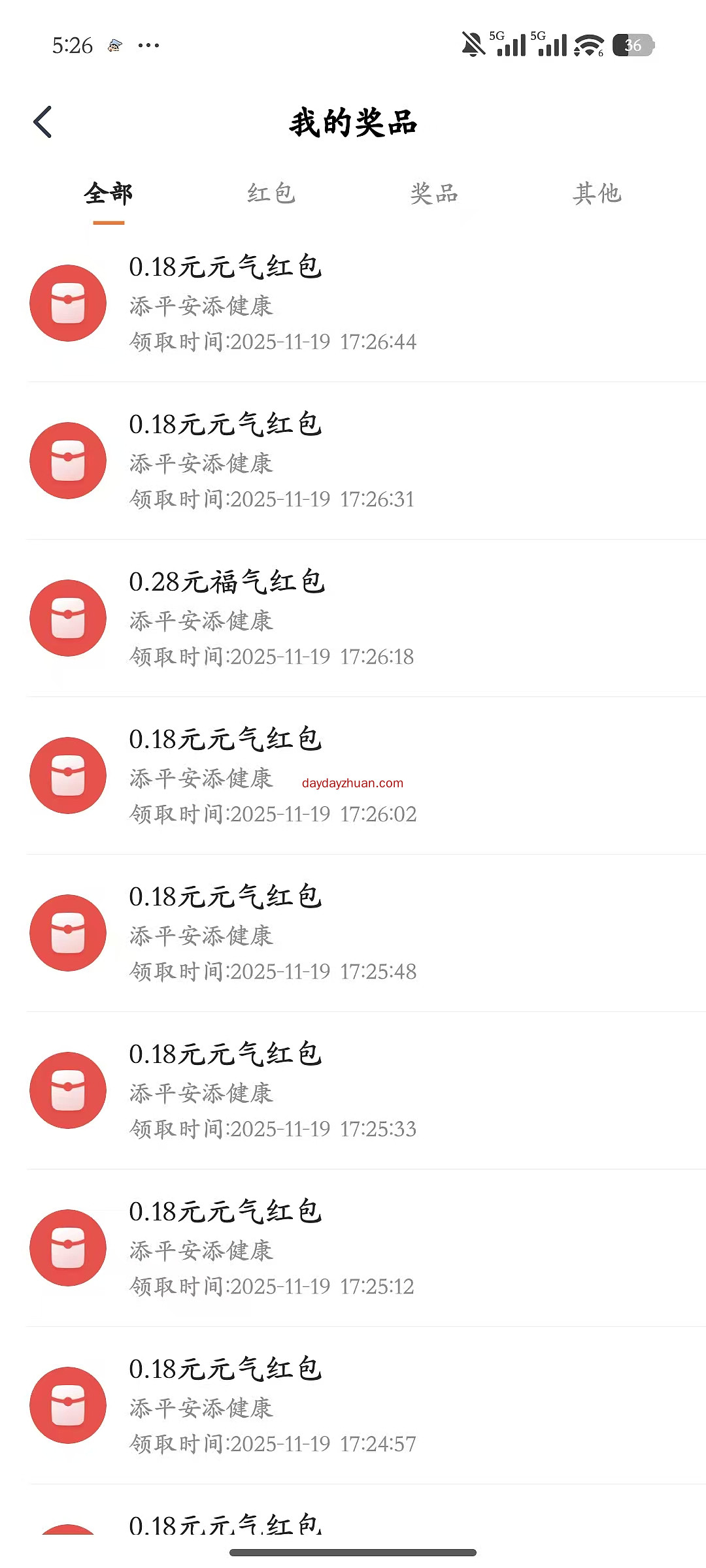Go back from 我的奖品 page
Viewport: 706px width, 1568px height.
(43, 122)
